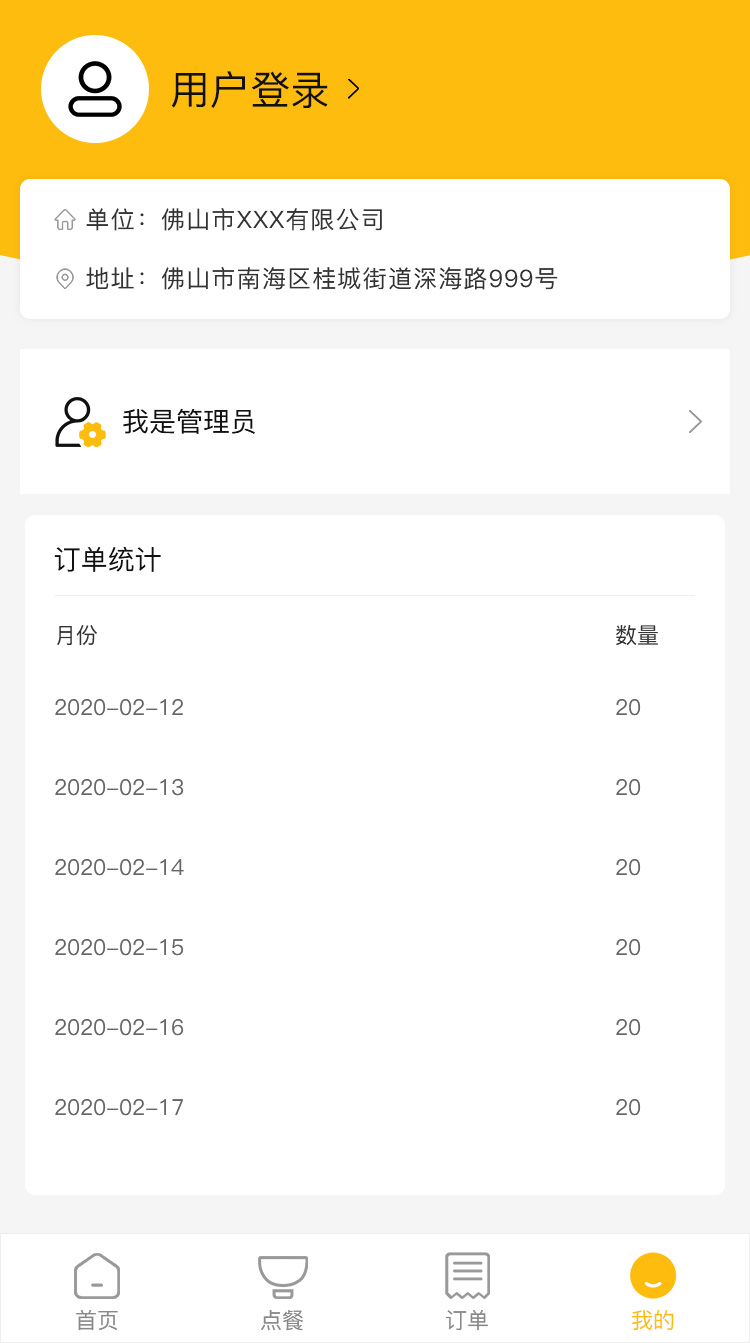Open the 用户登录 login link
750x1343 pixels.
click(264, 90)
